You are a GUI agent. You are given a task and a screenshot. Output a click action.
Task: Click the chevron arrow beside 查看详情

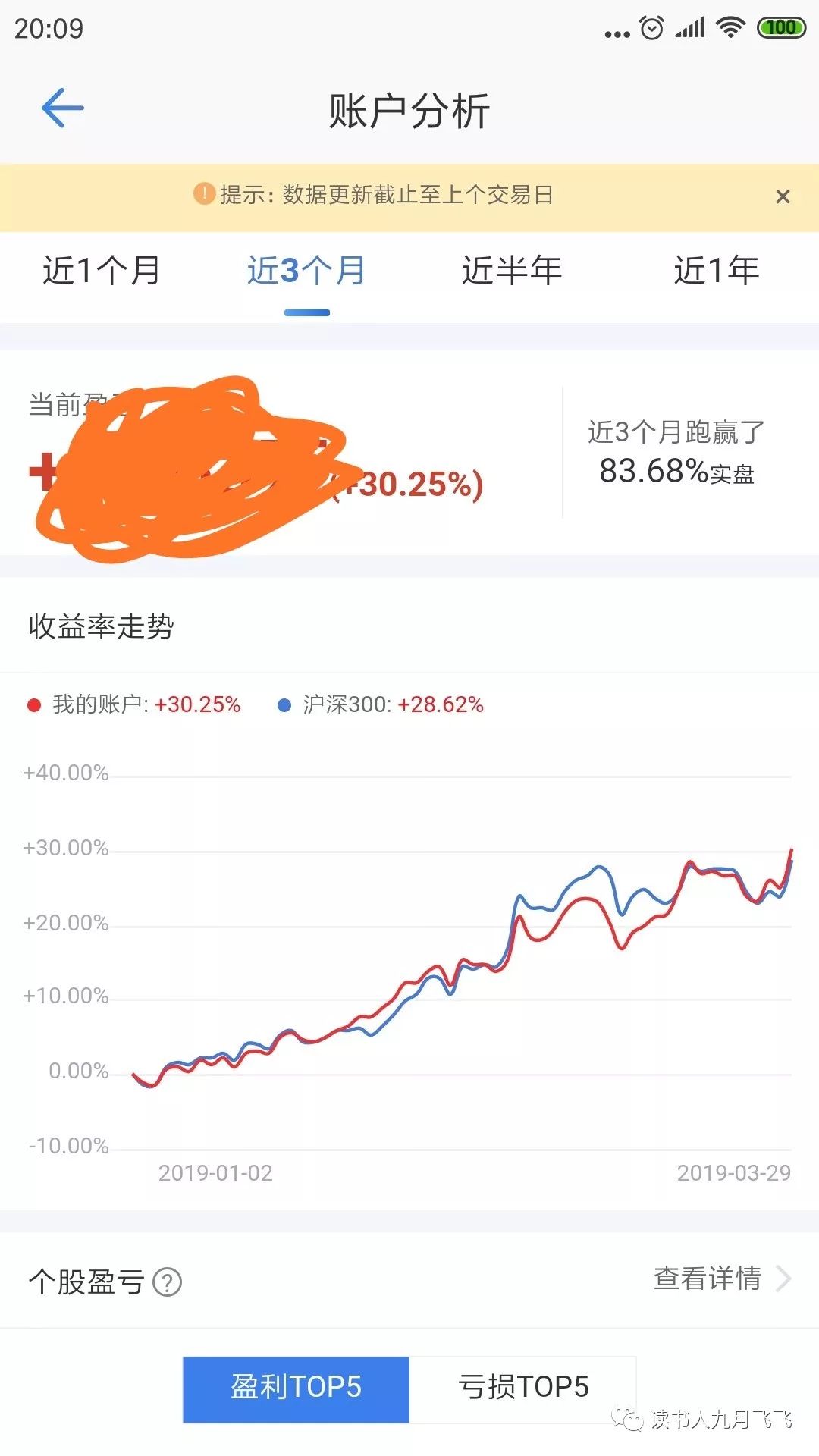pyautogui.click(x=786, y=1279)
